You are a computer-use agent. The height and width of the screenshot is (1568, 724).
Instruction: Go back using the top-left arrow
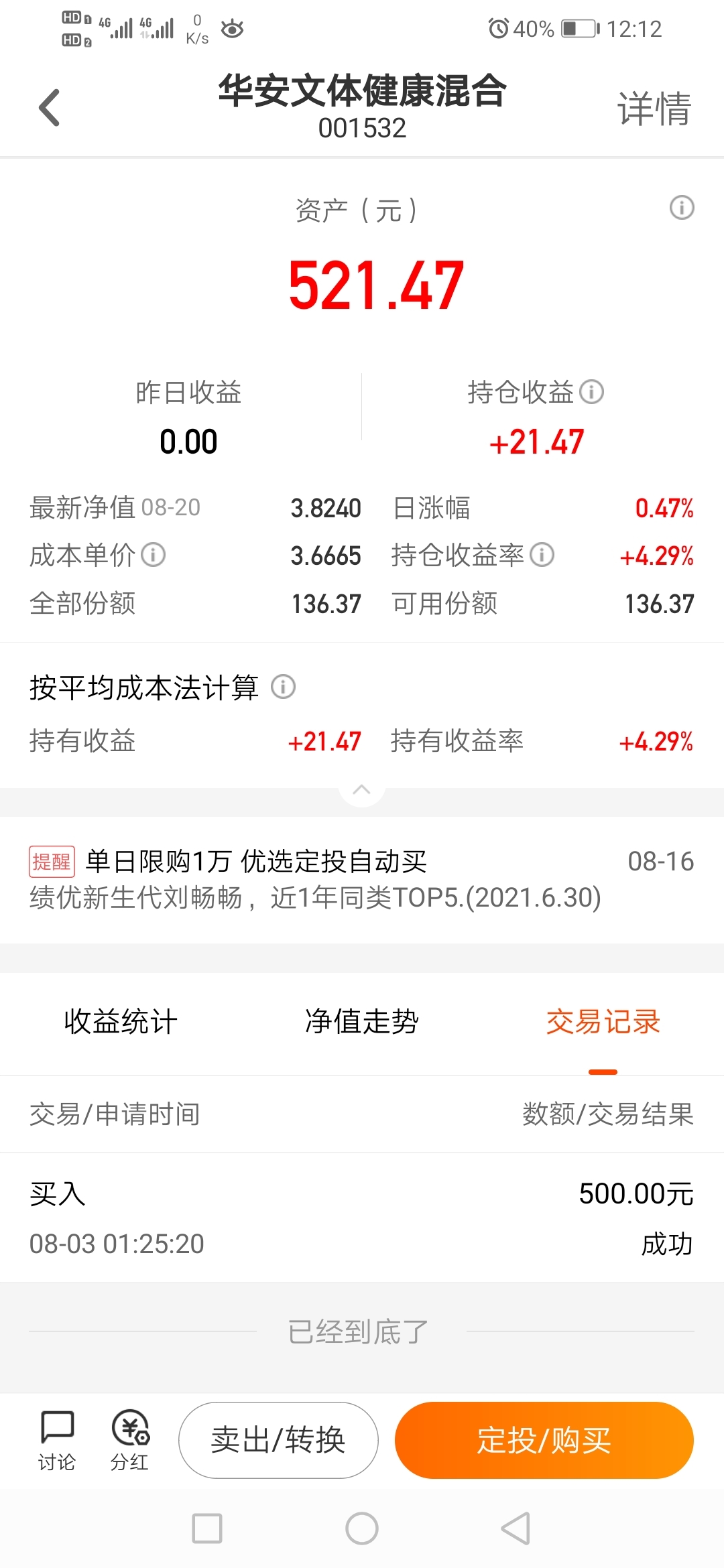pyautogui.click(x=50, y=107)
